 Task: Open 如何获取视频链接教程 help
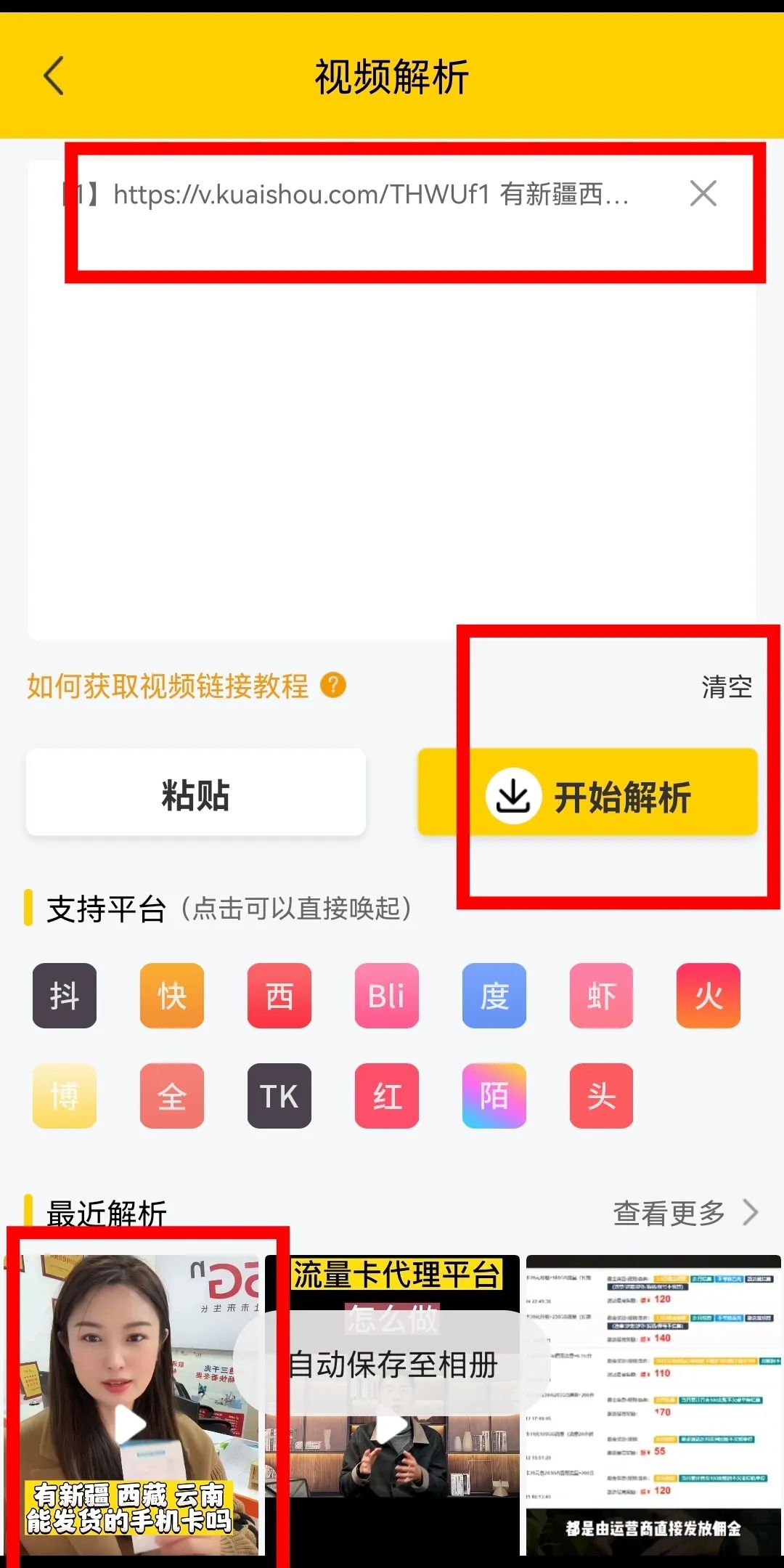click(186, 686)
